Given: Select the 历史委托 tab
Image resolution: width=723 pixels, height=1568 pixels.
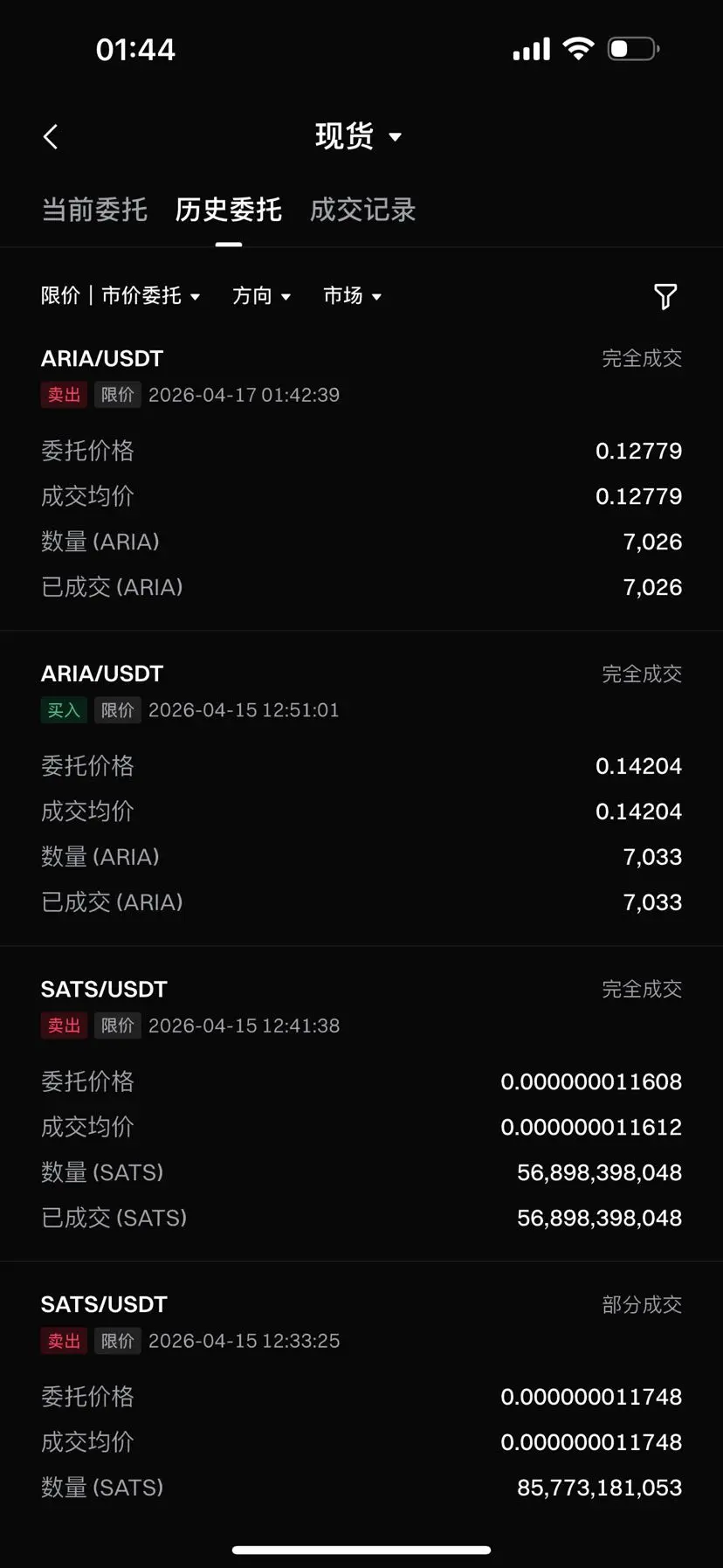Looking at the screenshot, I should 228,210.
